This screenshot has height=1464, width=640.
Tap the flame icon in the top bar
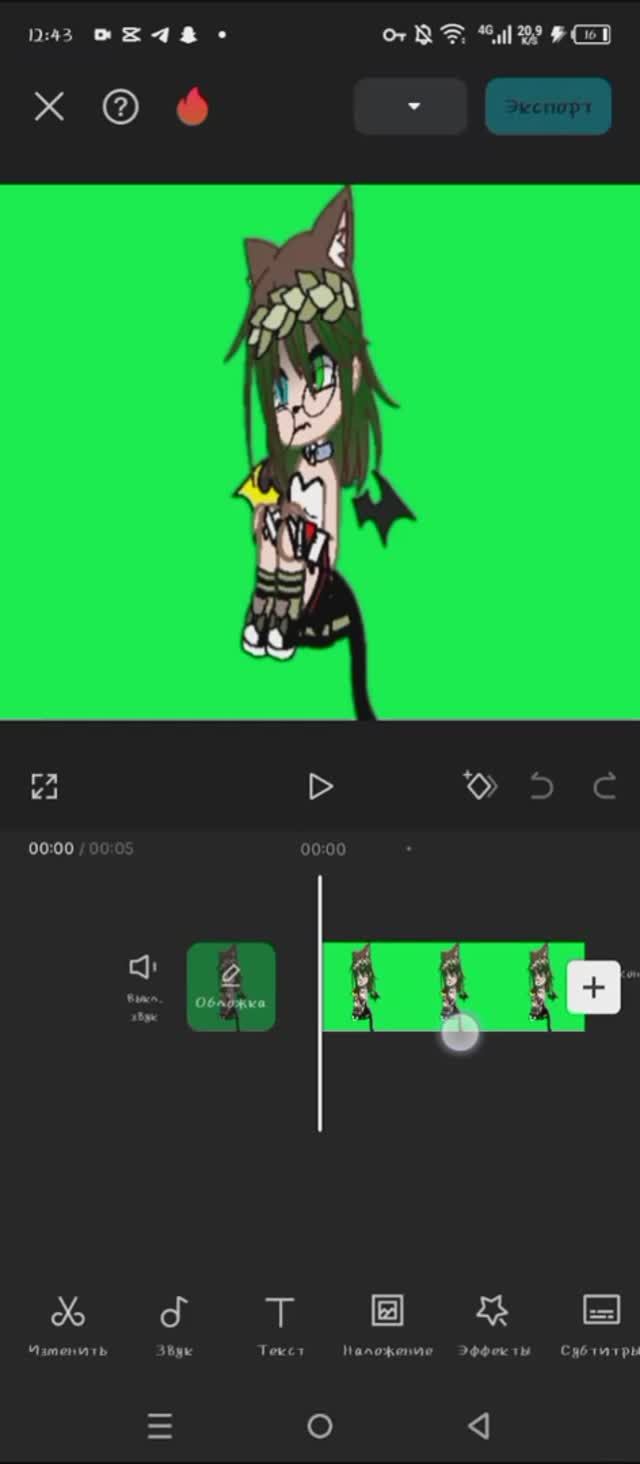click(x=192, y=107)
